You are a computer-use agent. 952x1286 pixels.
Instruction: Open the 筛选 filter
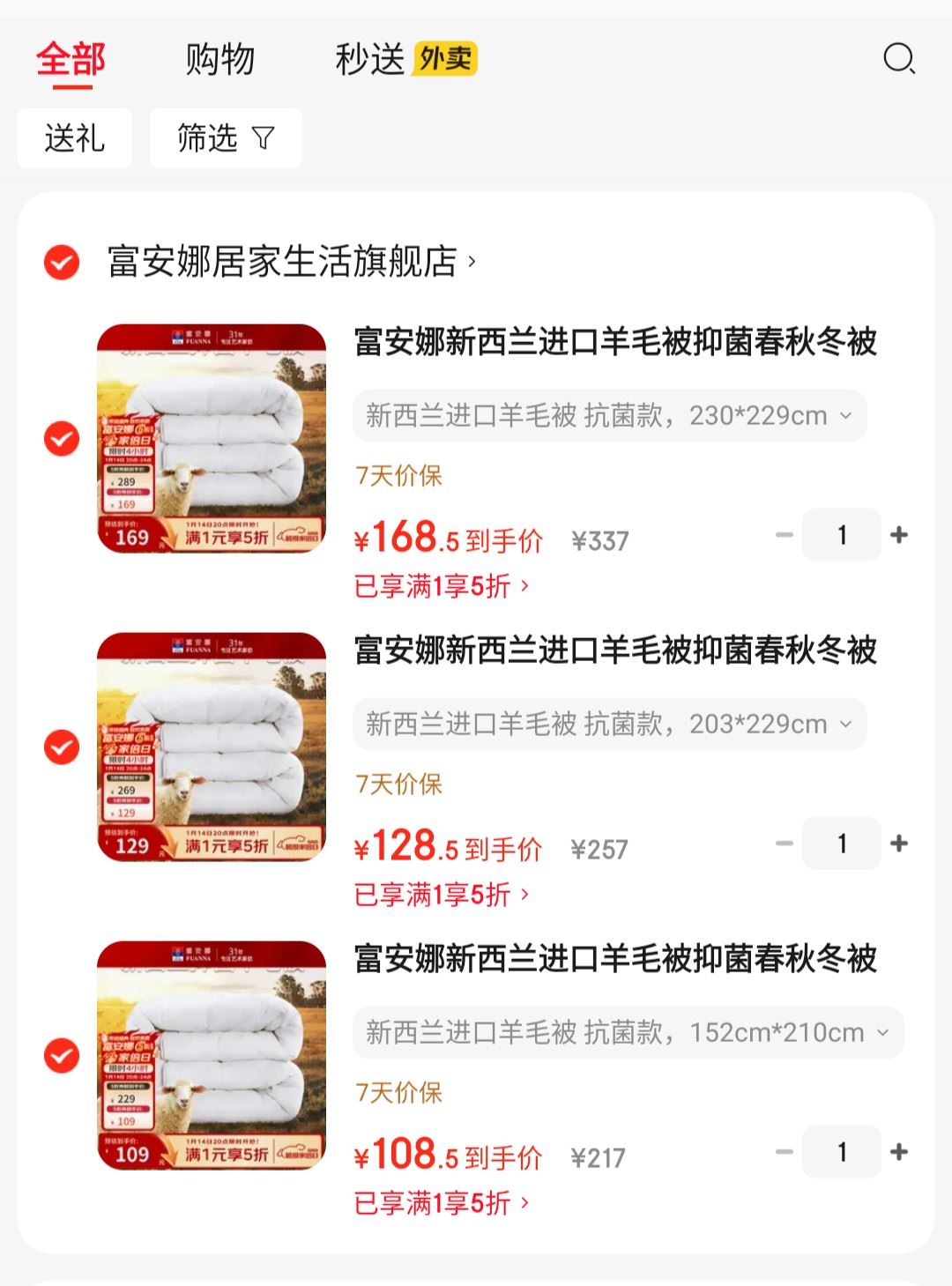point(226,138)
